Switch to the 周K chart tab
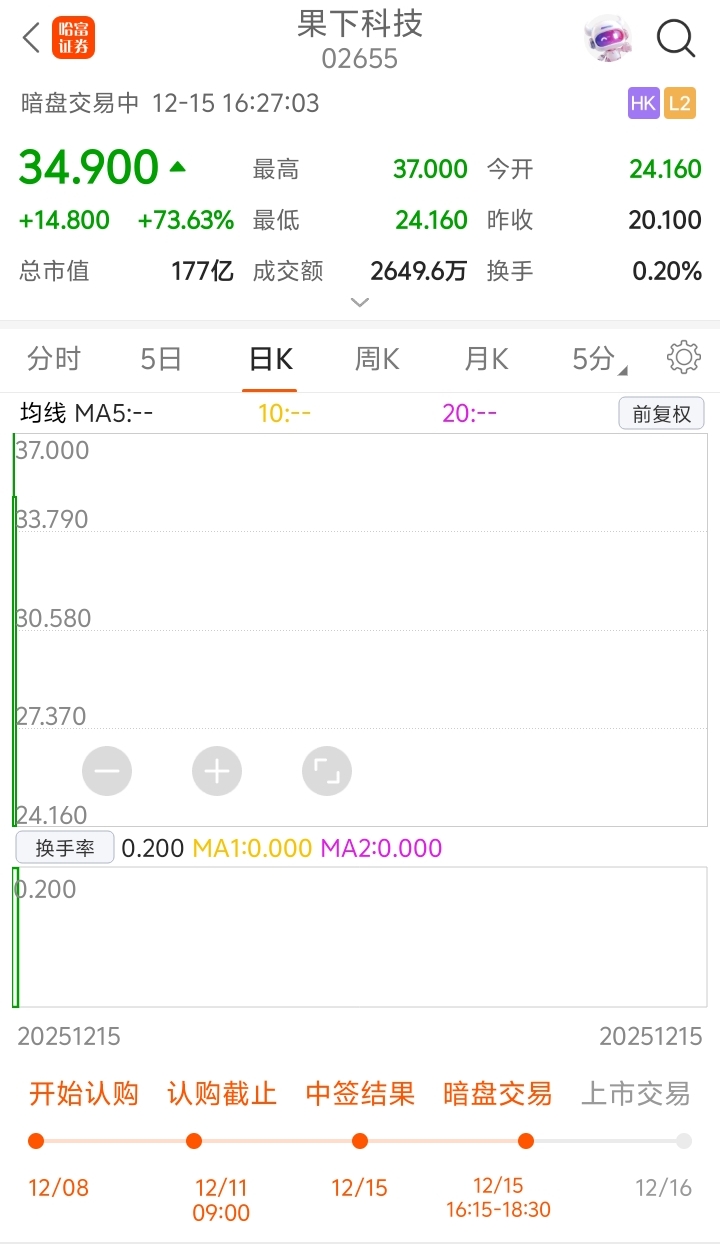Viewport: 720px width, 1246px height. click(x=377, y=359)
